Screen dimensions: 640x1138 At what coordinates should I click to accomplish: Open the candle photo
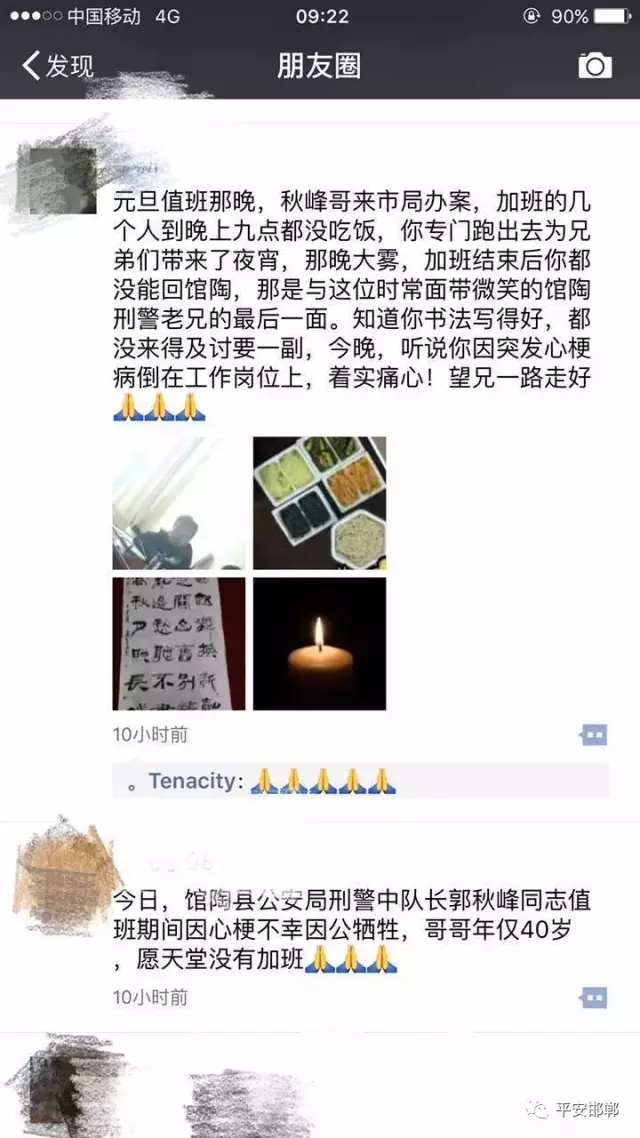(319, 643)
